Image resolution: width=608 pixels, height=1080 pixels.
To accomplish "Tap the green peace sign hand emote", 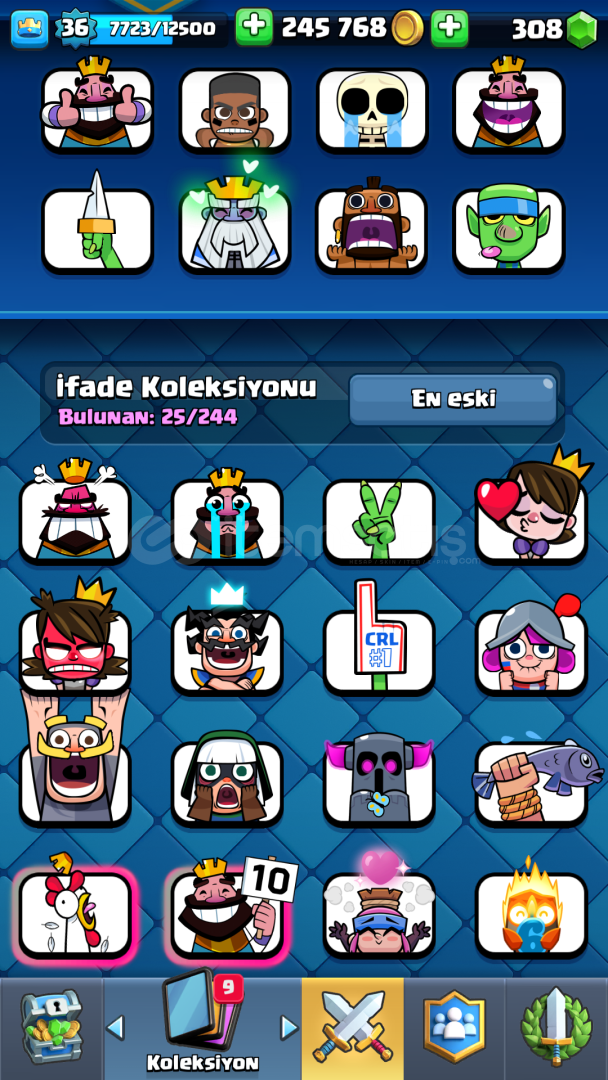I will pos(379,521).
